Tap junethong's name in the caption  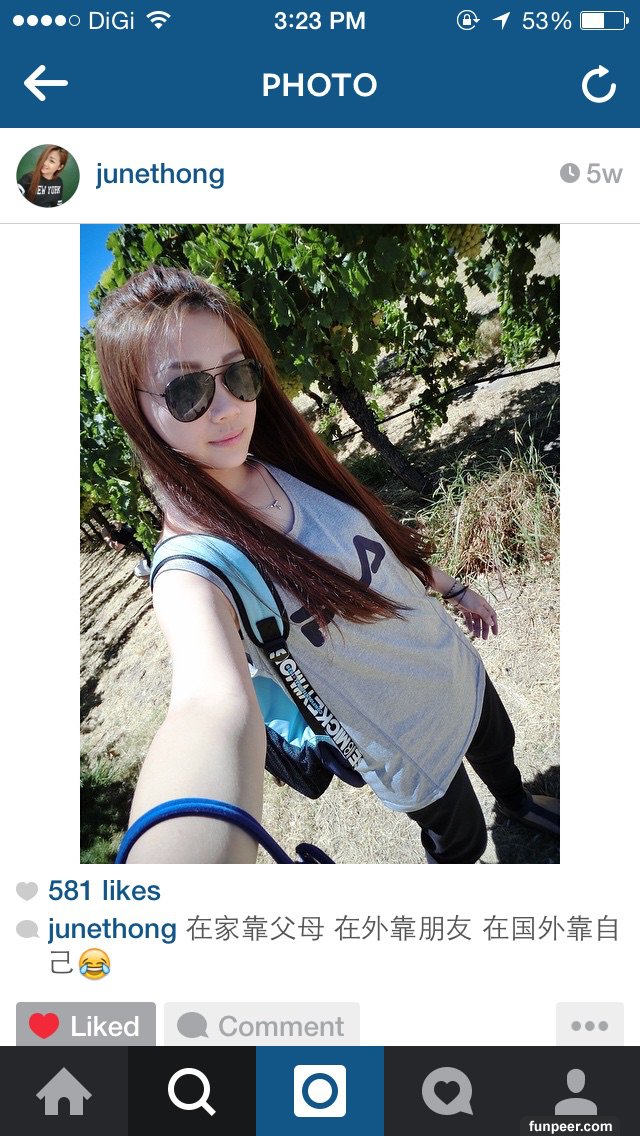pos(112,929)
